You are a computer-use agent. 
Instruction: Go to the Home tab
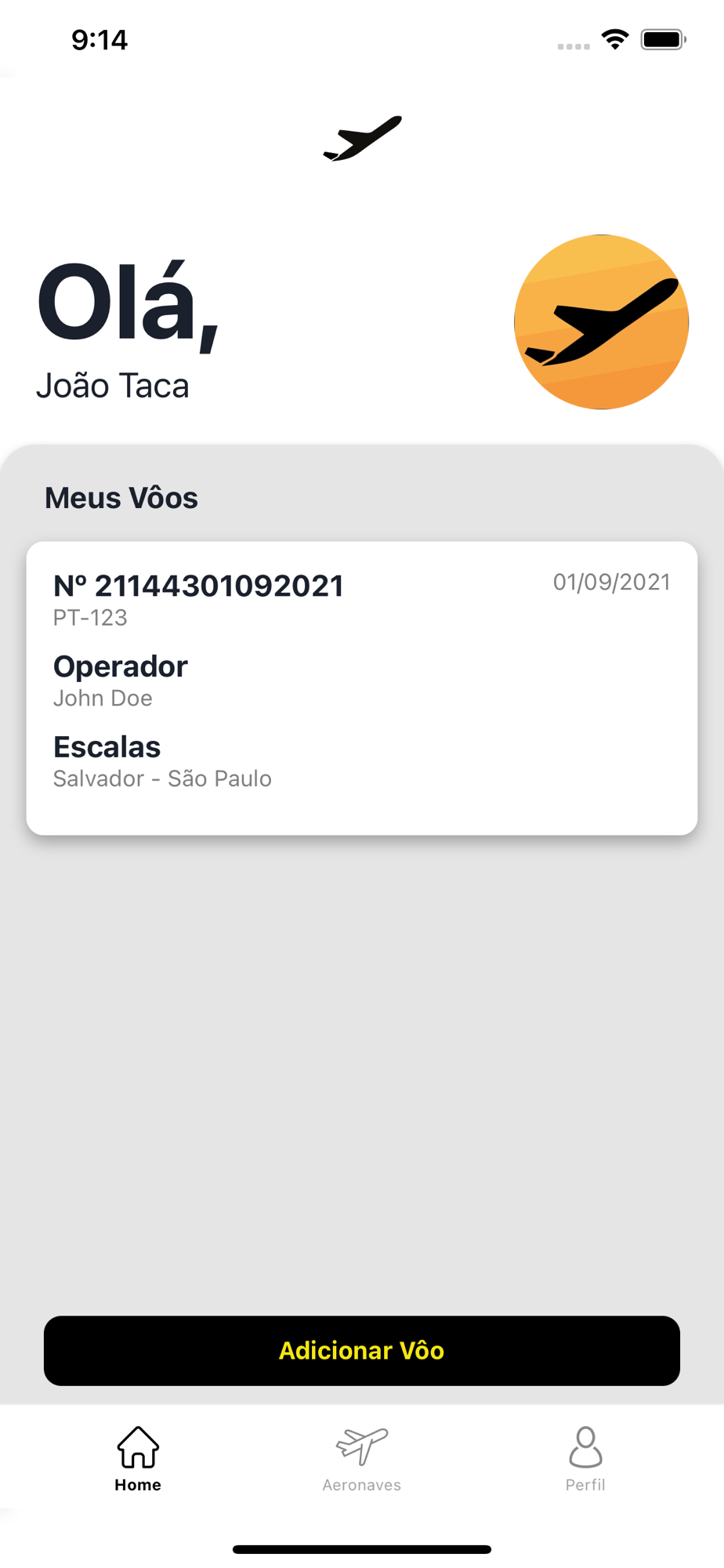tap(138, 1459)
